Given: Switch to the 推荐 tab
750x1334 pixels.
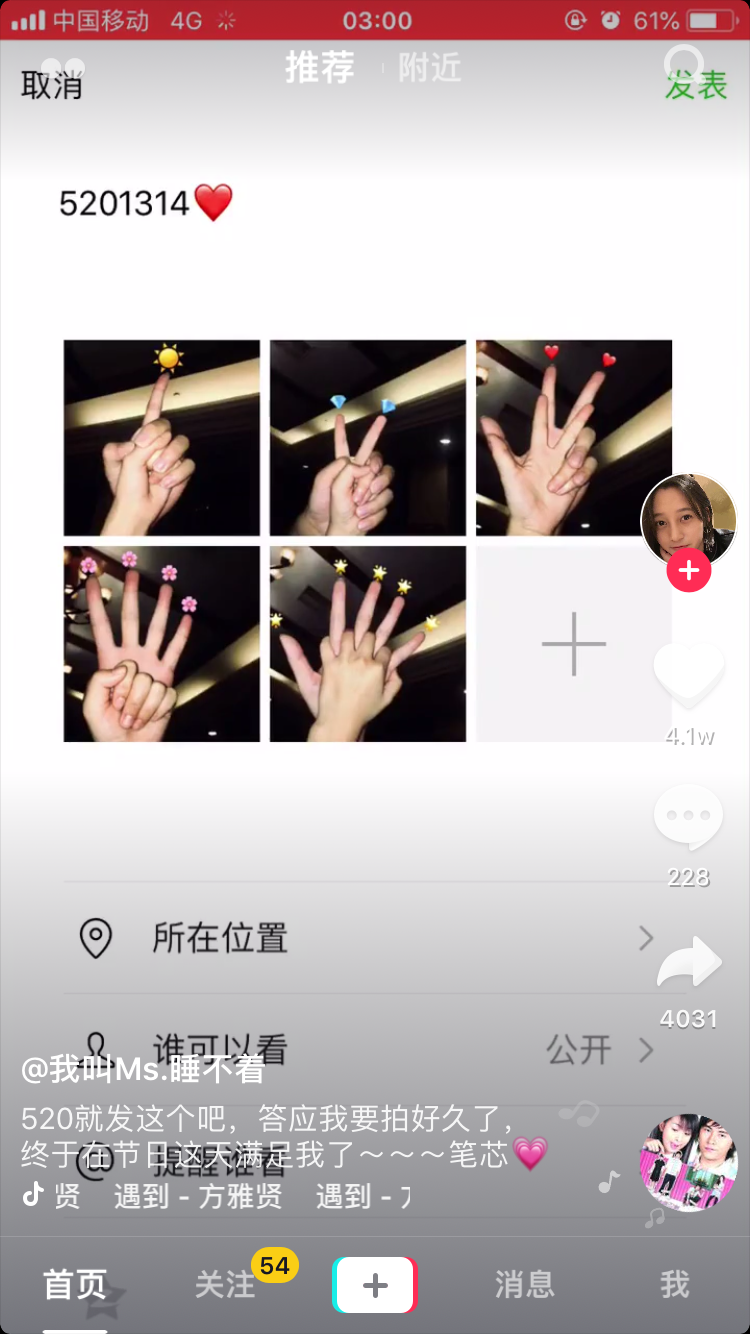Looking at the screenshot, I should (320, 67).
